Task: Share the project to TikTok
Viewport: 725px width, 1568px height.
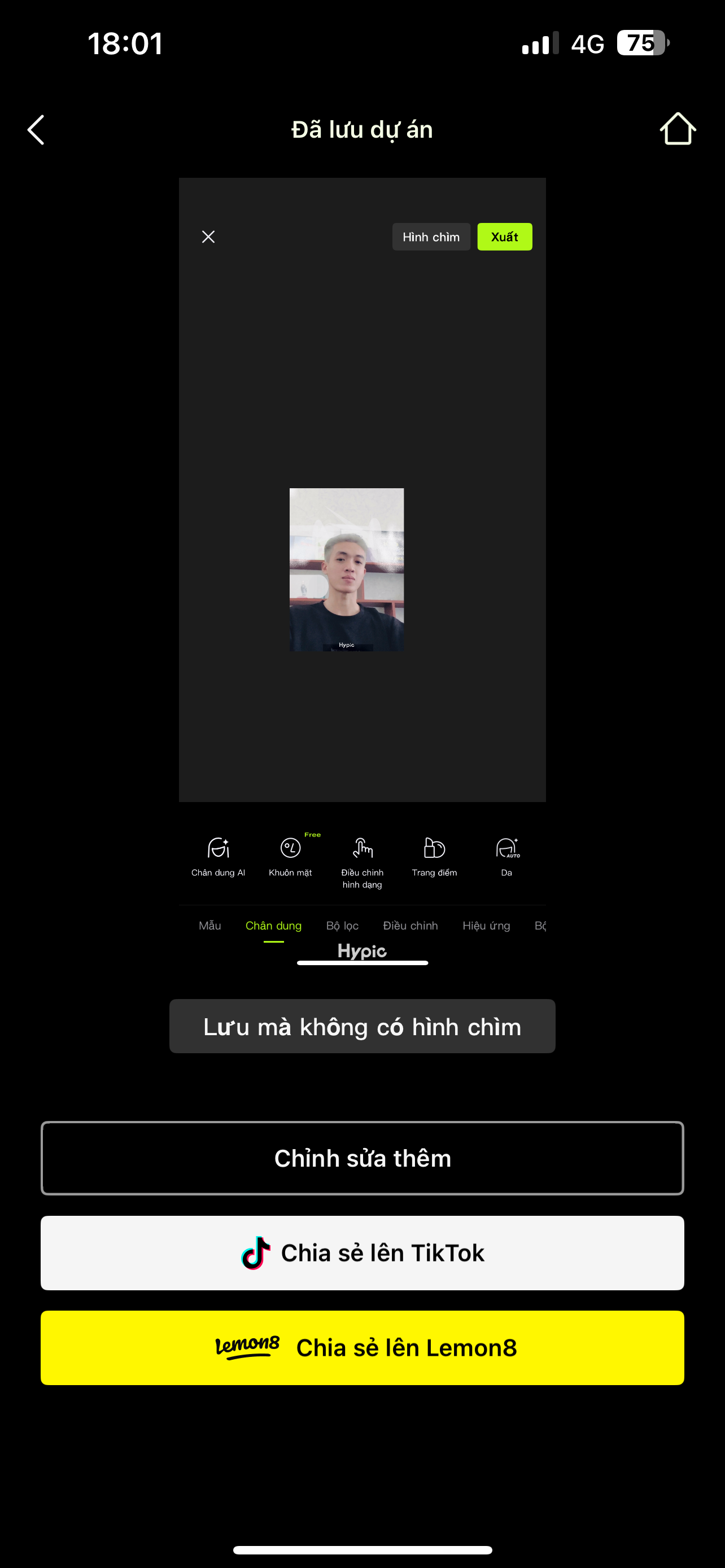Action: [362, 1252]
